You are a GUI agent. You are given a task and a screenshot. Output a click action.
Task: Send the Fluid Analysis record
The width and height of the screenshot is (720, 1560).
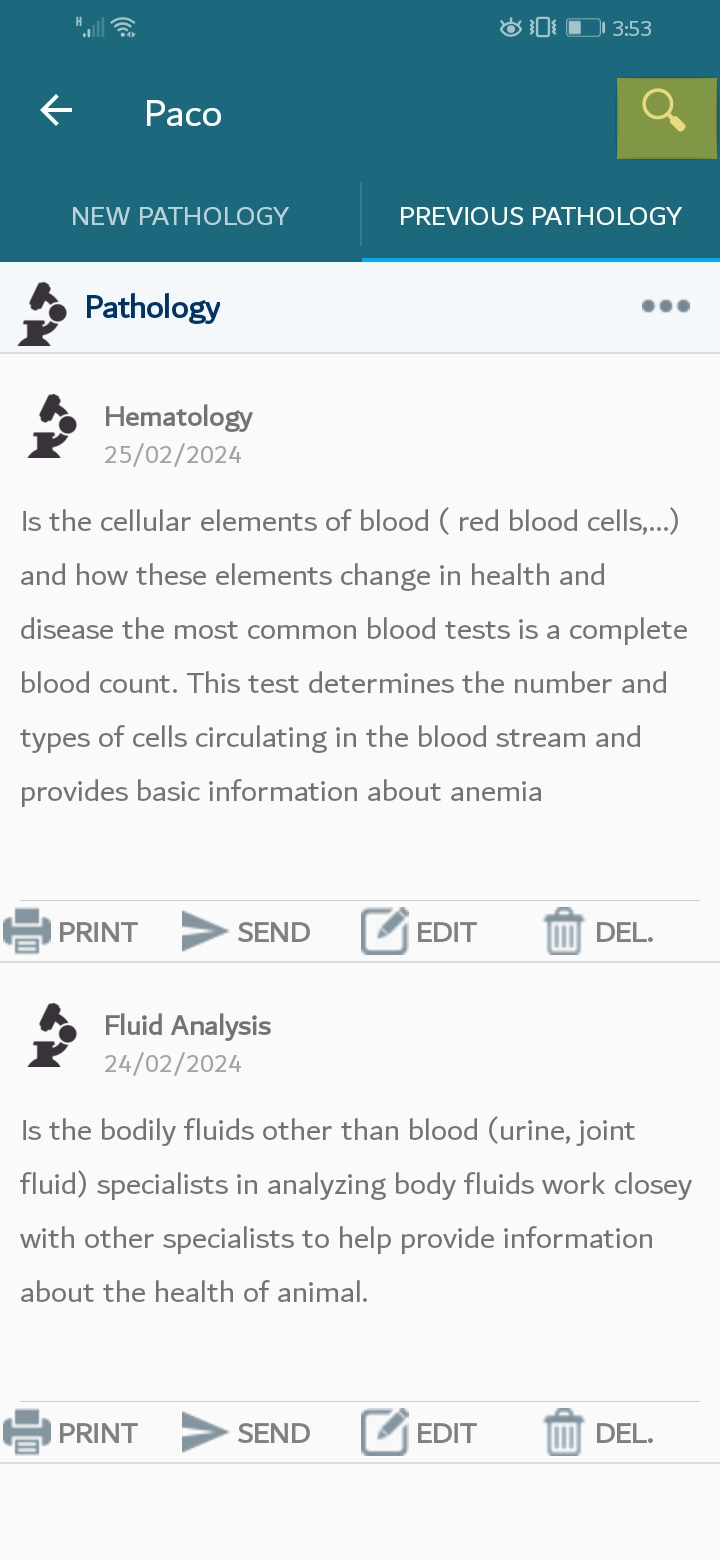pos(246,1433)
